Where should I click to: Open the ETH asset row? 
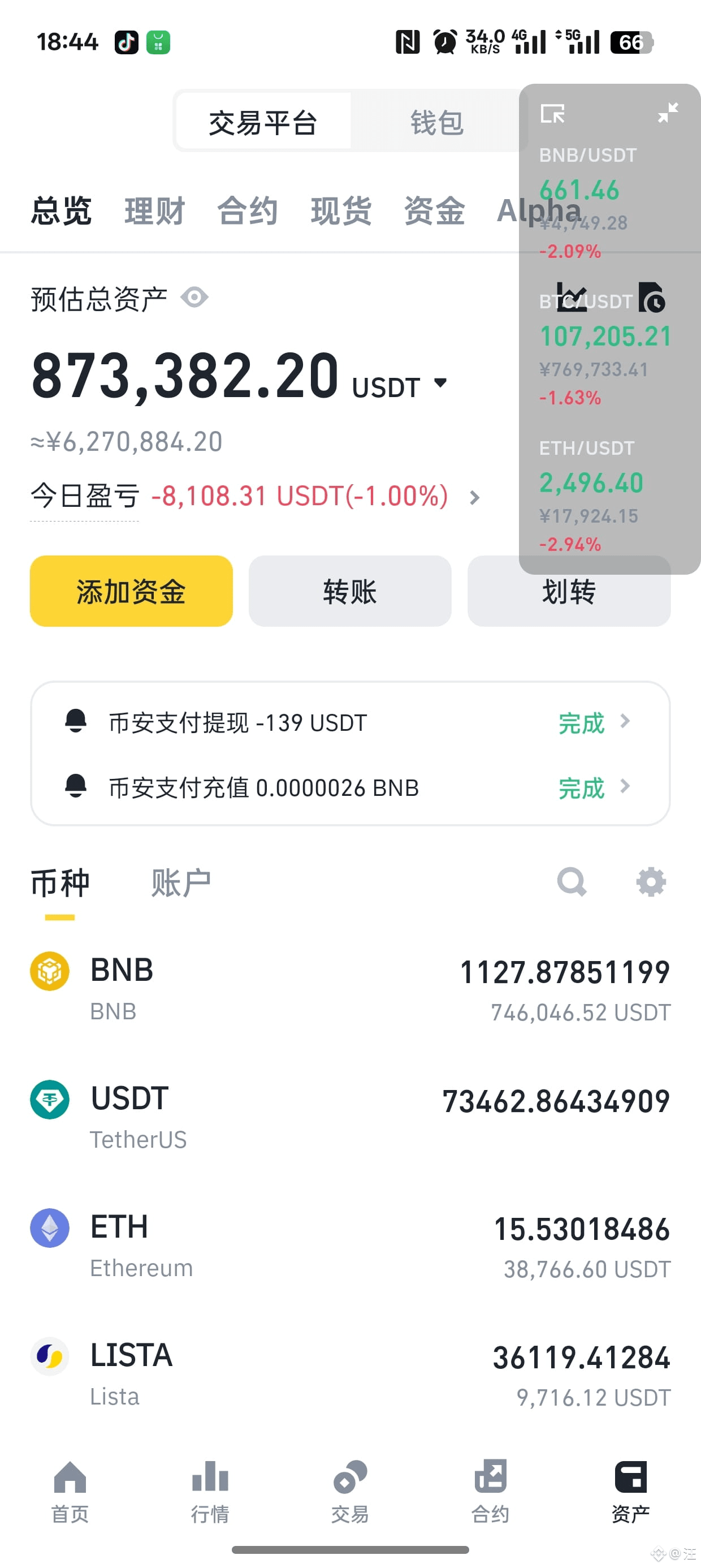[350, 1247]
